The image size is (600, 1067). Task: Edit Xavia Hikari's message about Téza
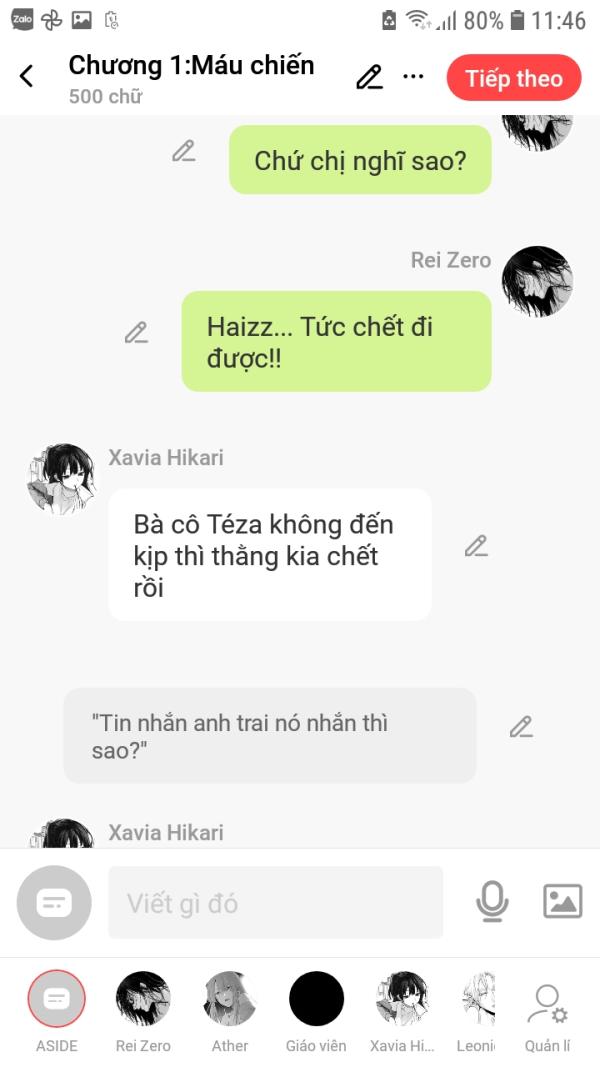coord(476,546)
